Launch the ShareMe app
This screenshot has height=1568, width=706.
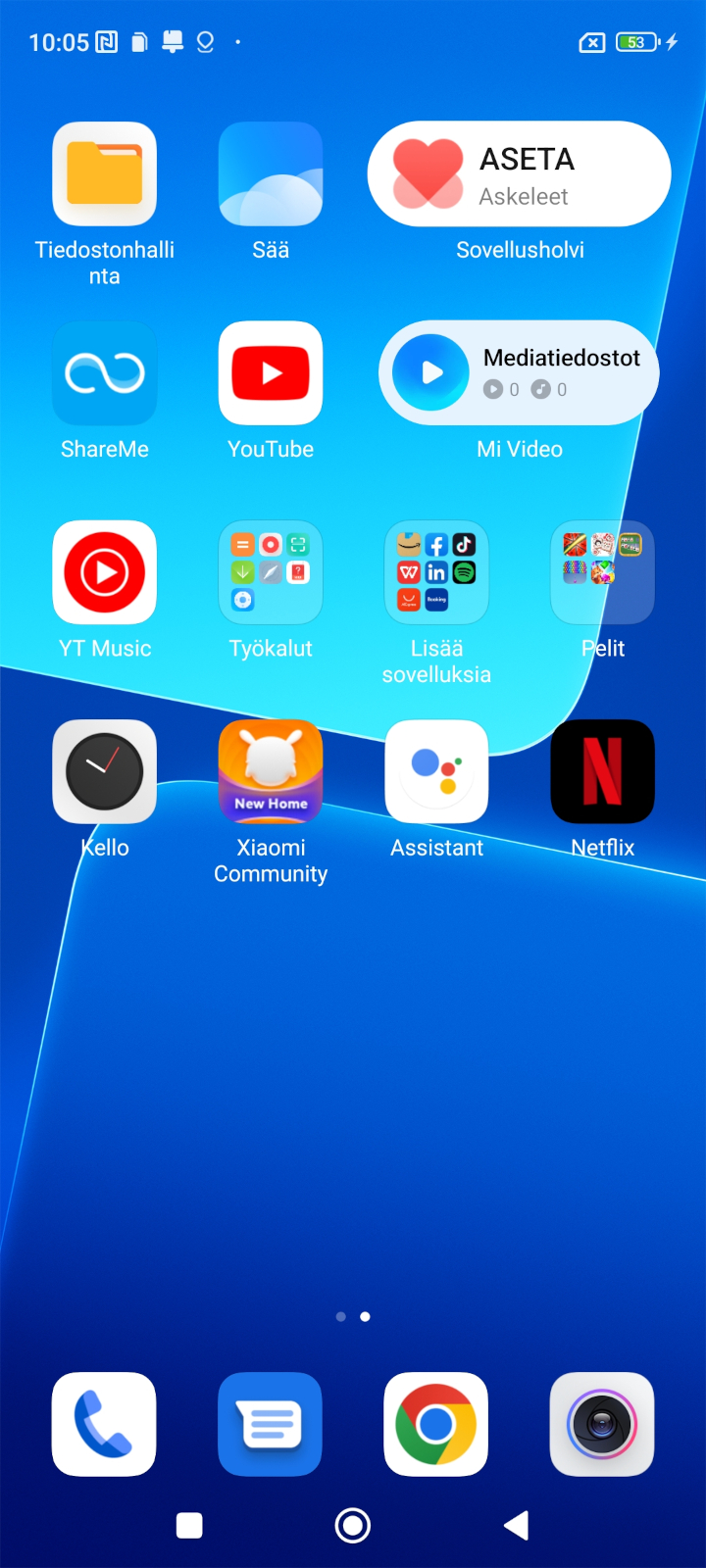[x=104, y=372]
